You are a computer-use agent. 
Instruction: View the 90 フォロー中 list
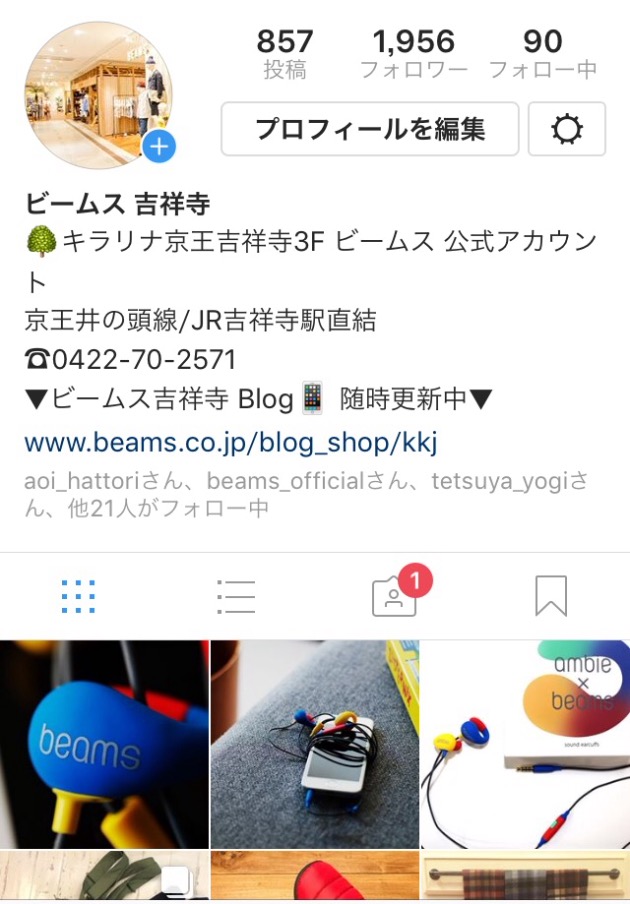click(x=542, y=54)
